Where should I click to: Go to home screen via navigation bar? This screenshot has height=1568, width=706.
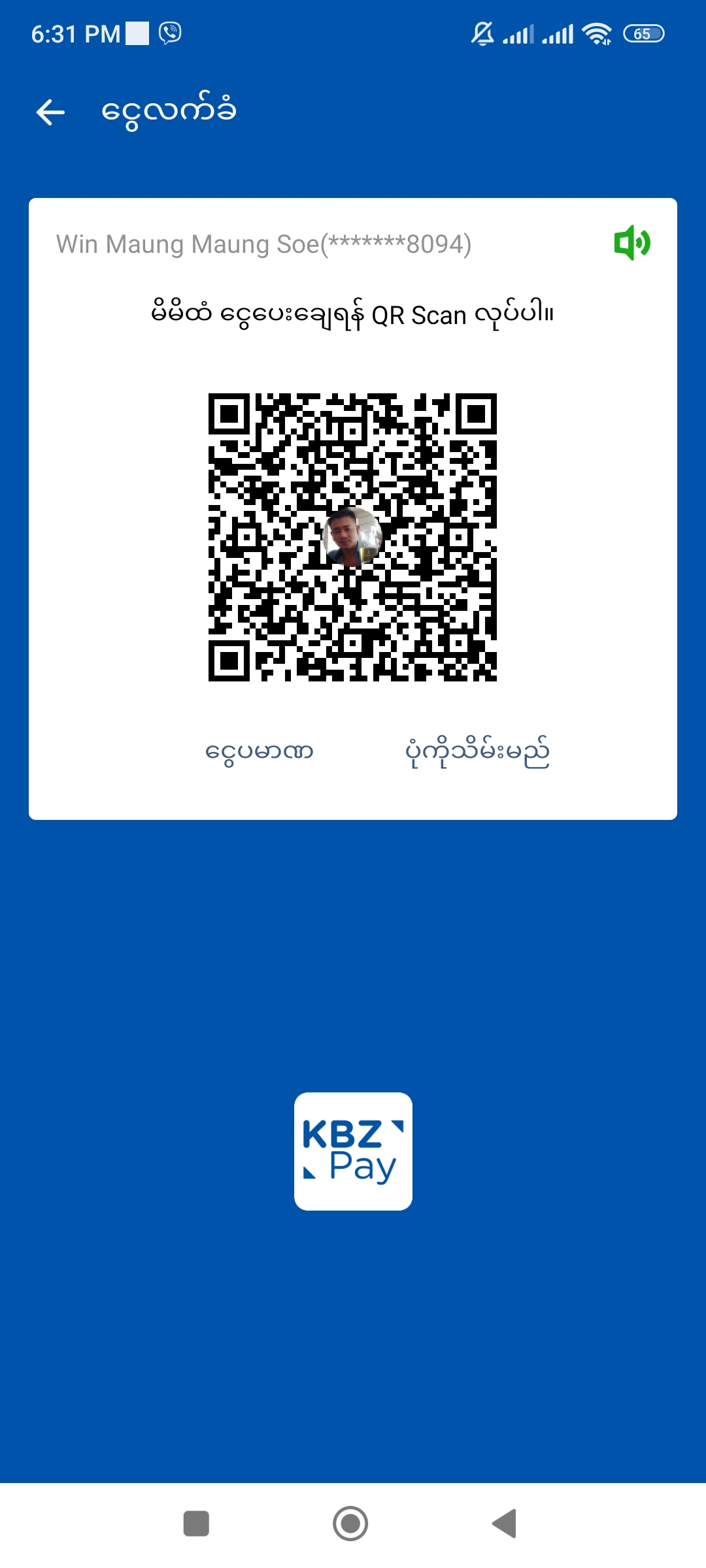(x=350, y=1524)
